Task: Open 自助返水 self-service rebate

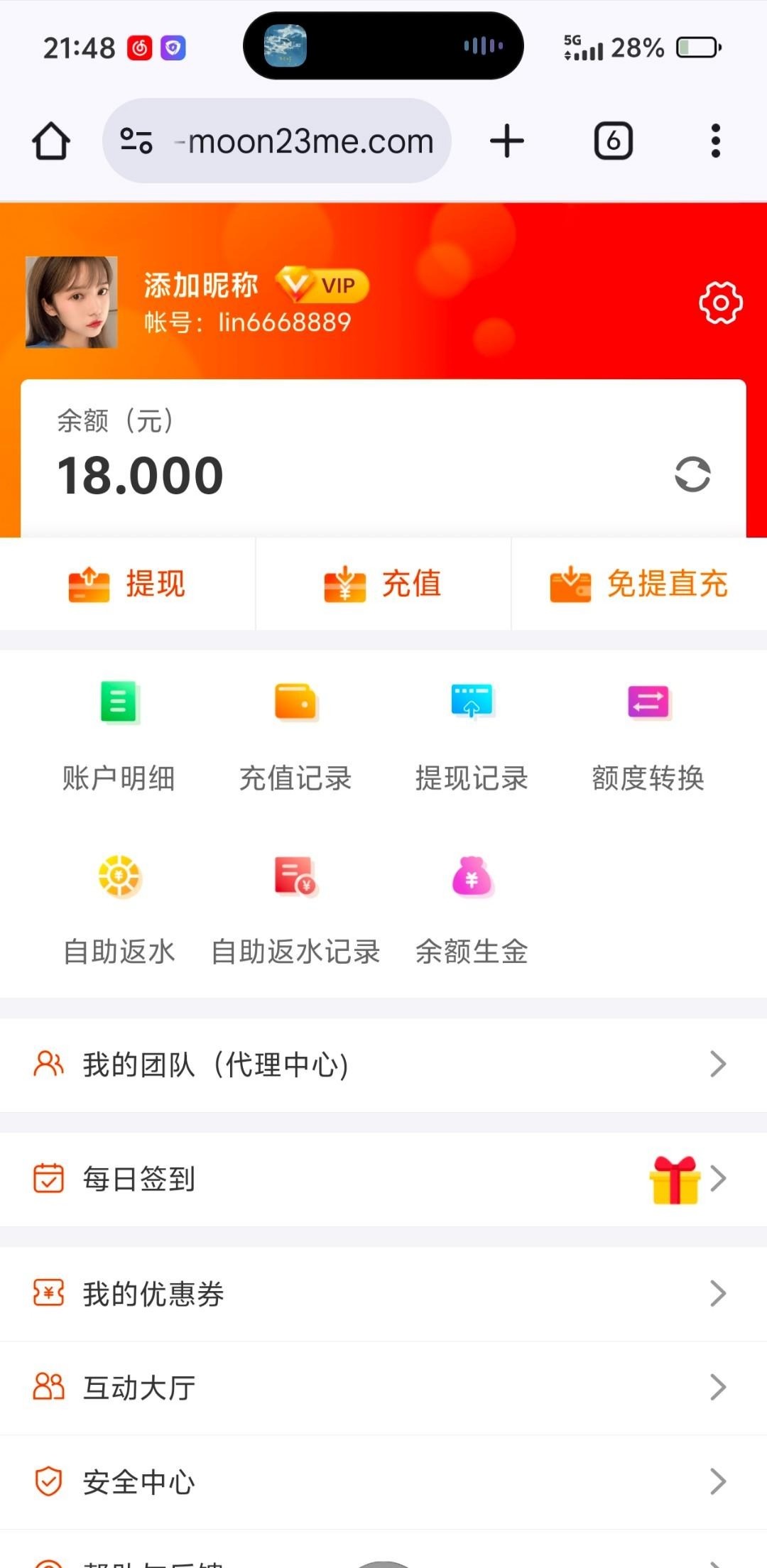Action: [119, 909]
